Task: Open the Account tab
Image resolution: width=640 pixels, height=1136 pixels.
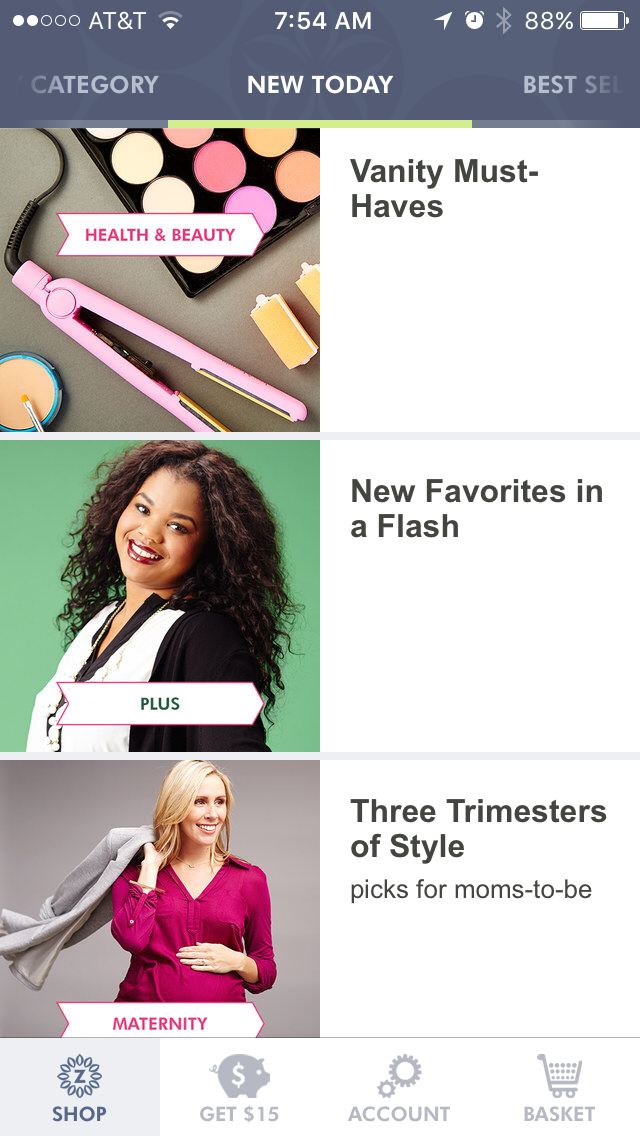Action: point(399,1087)
